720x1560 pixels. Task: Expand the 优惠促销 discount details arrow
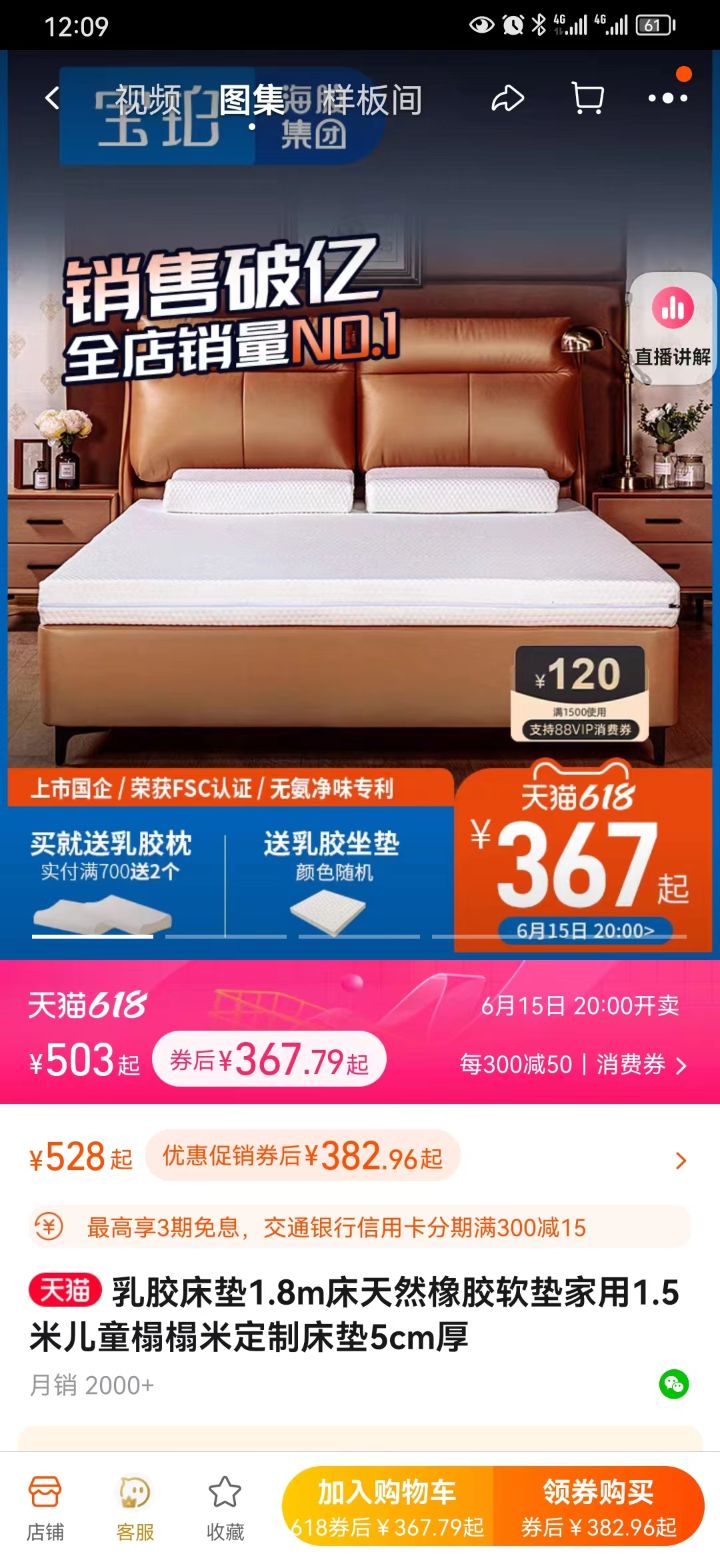(681, 1160)
